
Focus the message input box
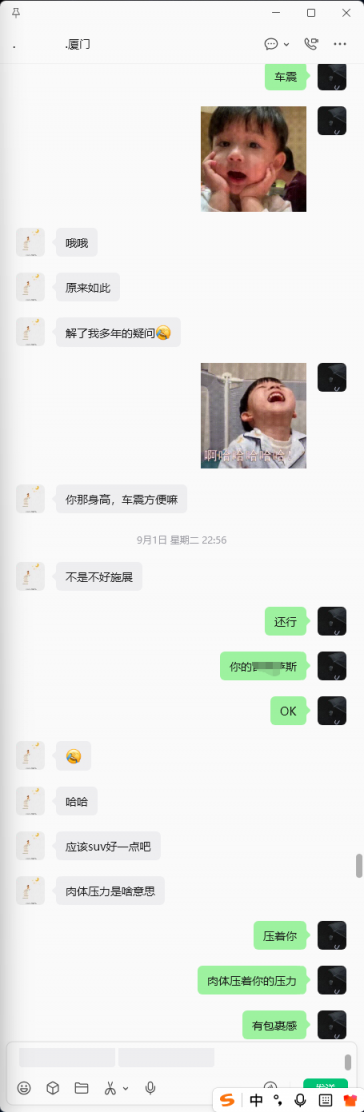click(x=177, y=1057)
